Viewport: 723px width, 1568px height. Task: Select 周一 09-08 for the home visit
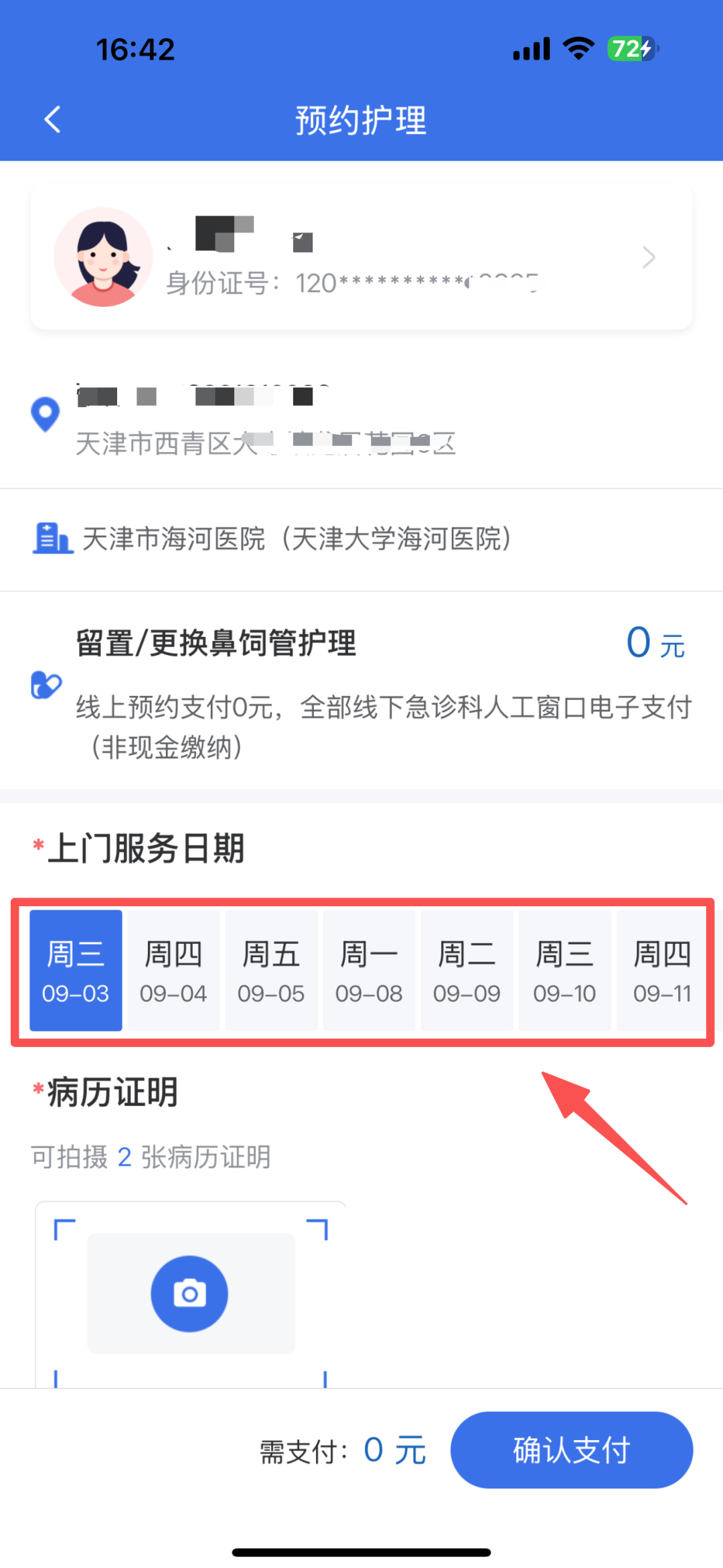pos(369,970)
